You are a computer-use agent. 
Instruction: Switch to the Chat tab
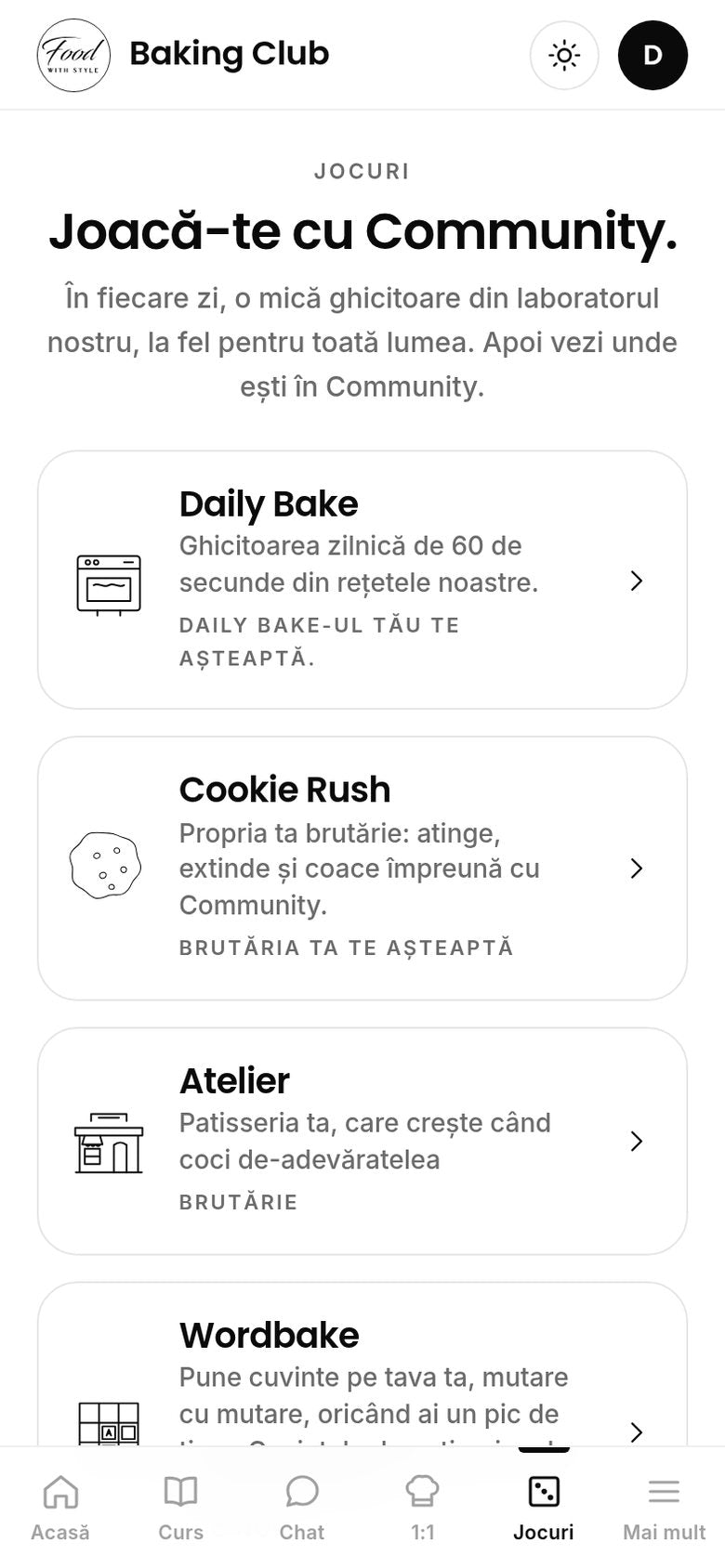pos(302,1508)
